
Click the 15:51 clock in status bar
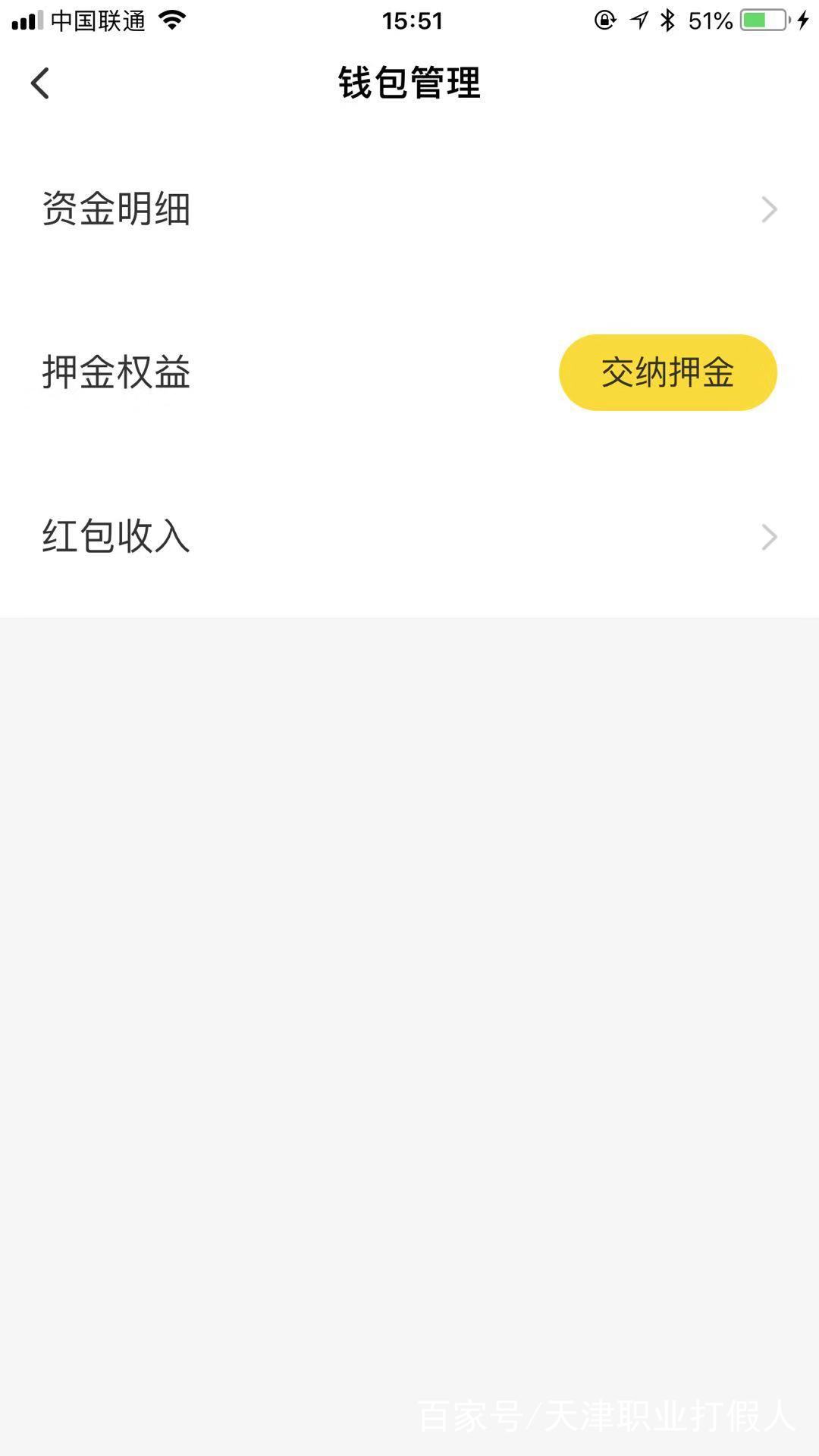pos(409,20)
